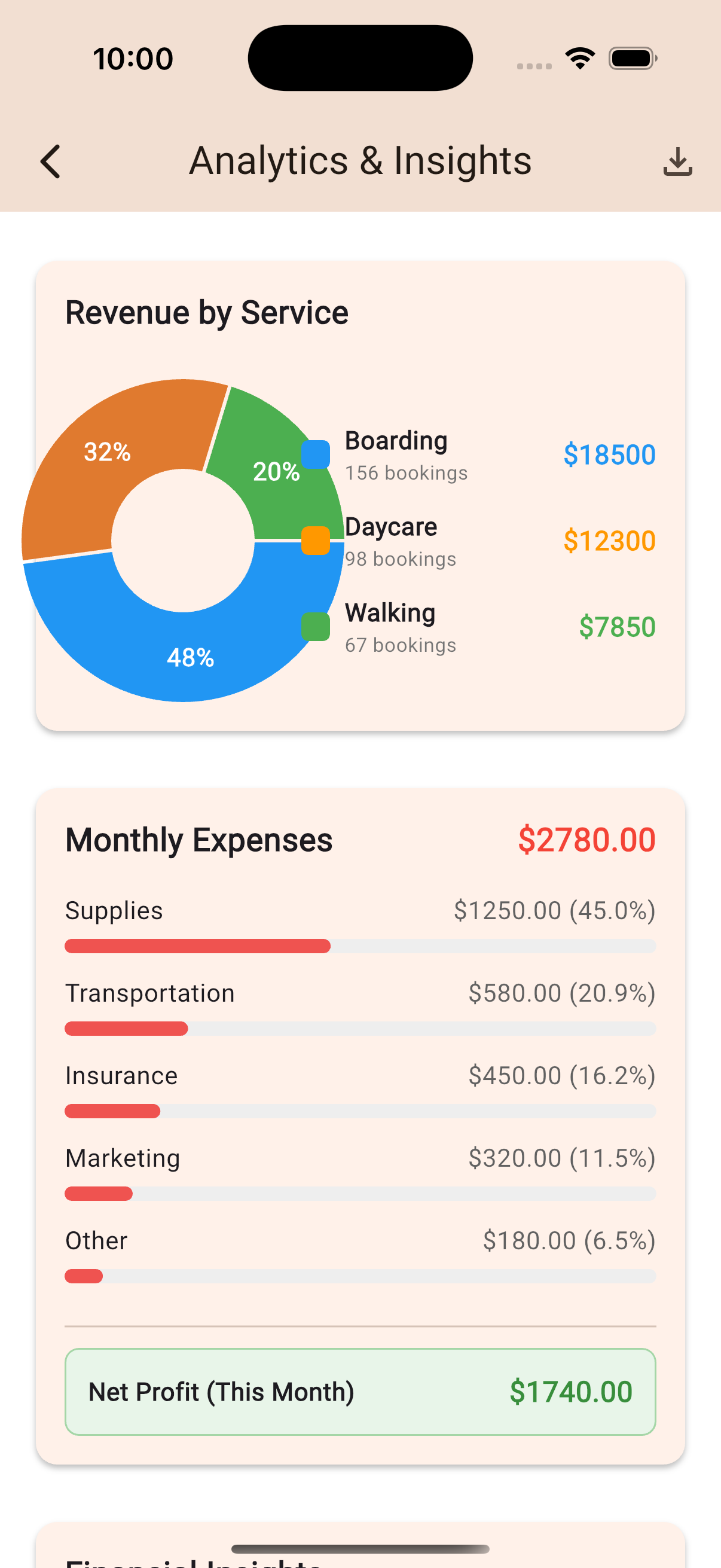The image size is (721, 1568).
Task: Select the 32% Daycare pie segment
Action: (108, 452)
